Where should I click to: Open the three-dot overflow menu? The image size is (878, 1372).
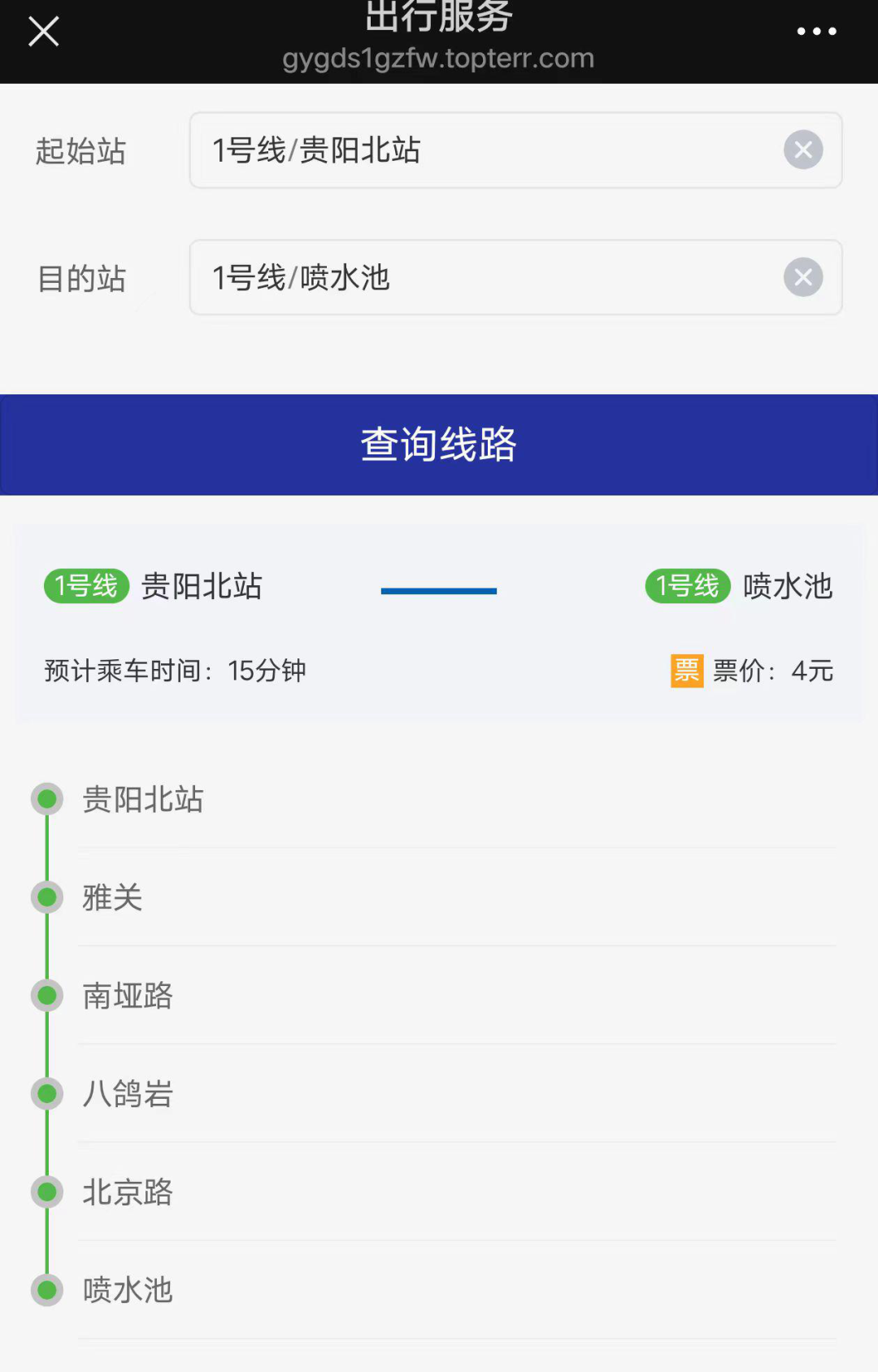click(816, 32)
